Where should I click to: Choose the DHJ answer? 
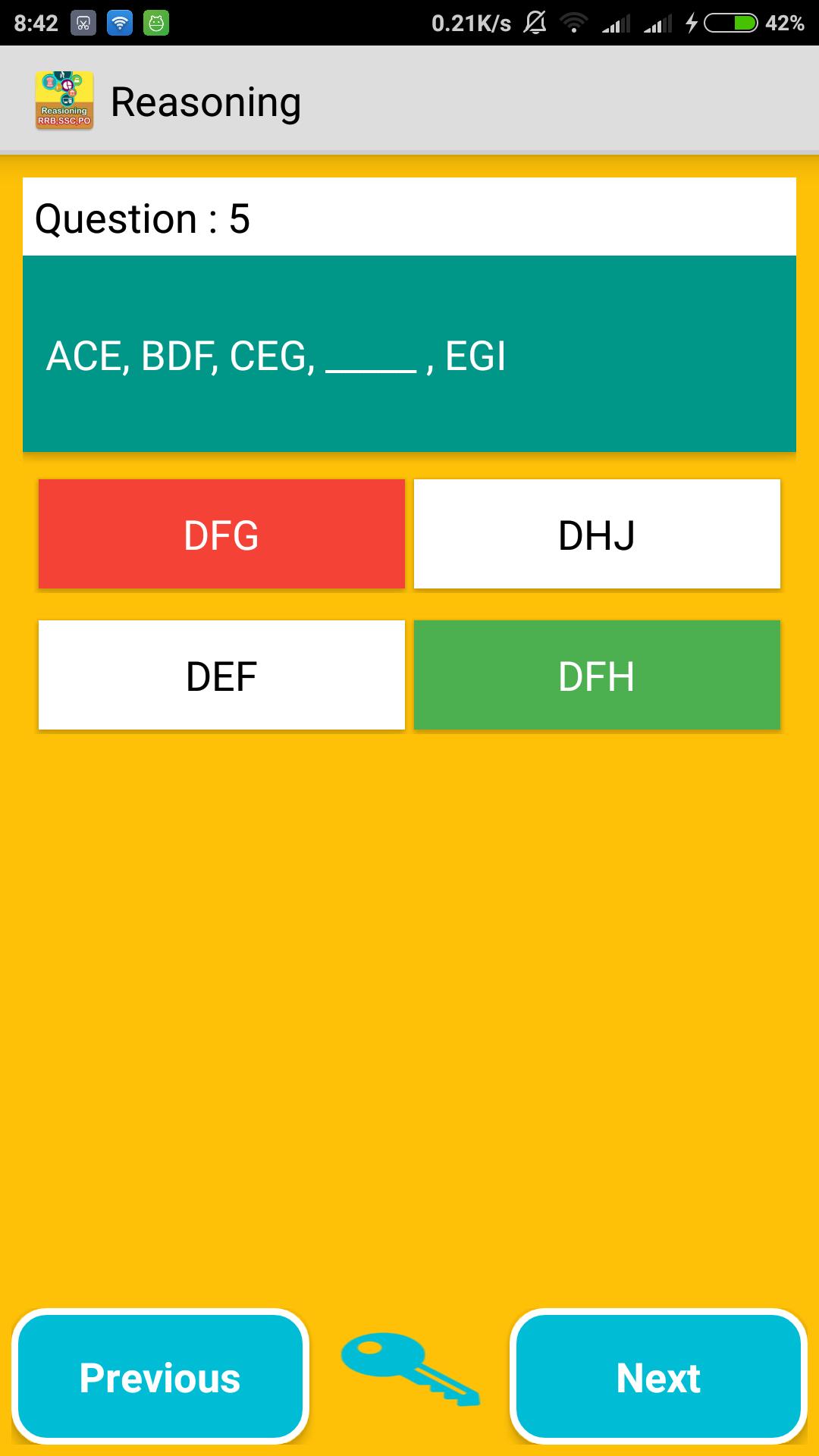pos(597,534)
